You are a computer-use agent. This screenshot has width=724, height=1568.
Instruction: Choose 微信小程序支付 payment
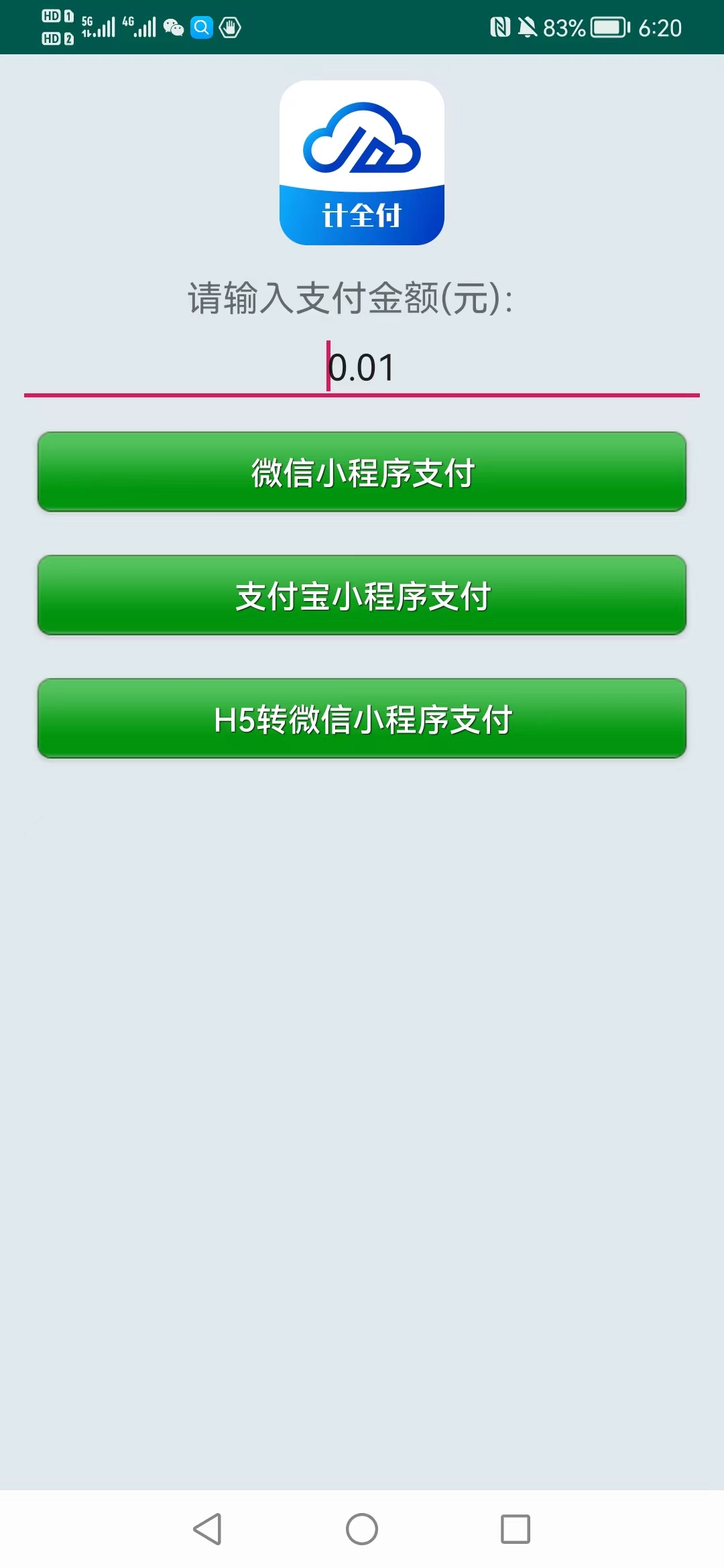(362, 472)
